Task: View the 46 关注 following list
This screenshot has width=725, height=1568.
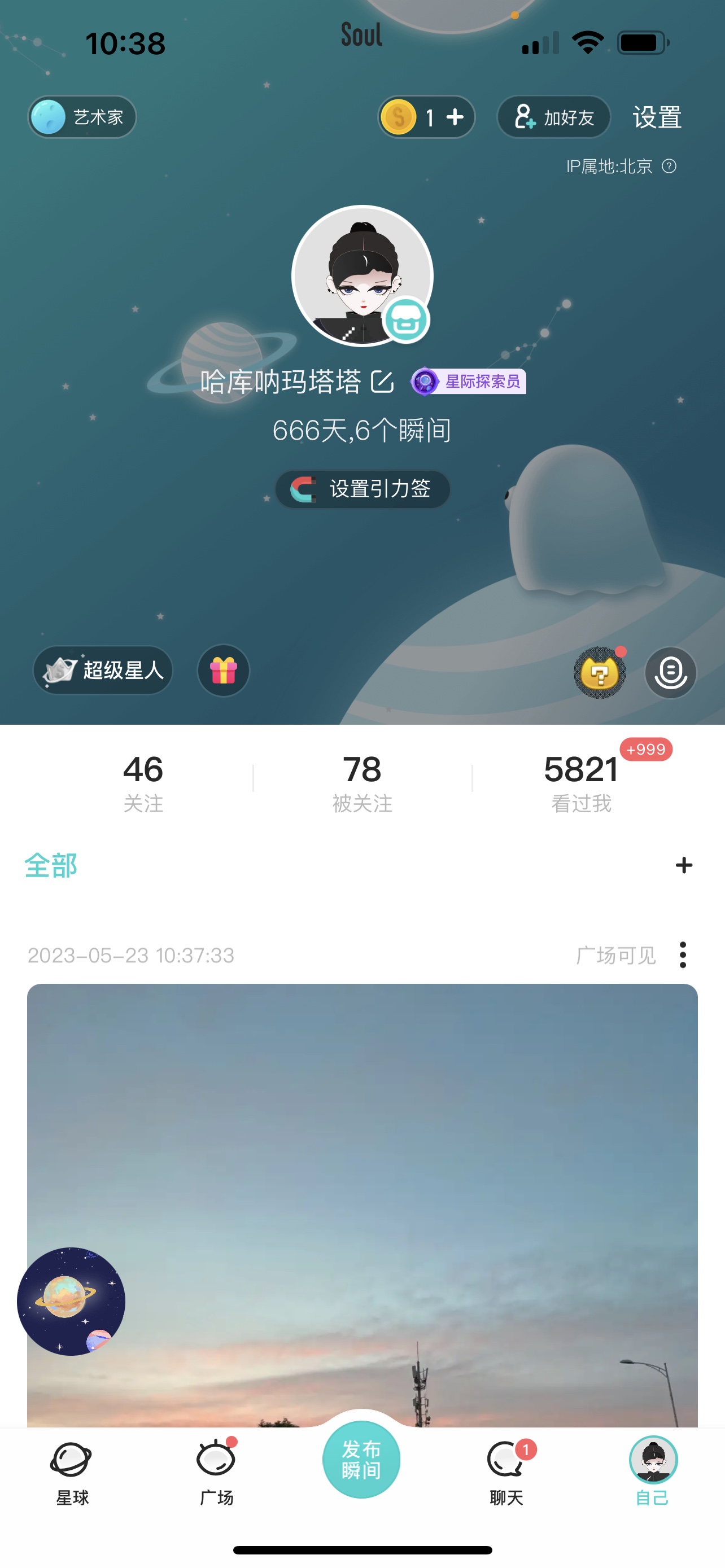Action: pos(143,783)
